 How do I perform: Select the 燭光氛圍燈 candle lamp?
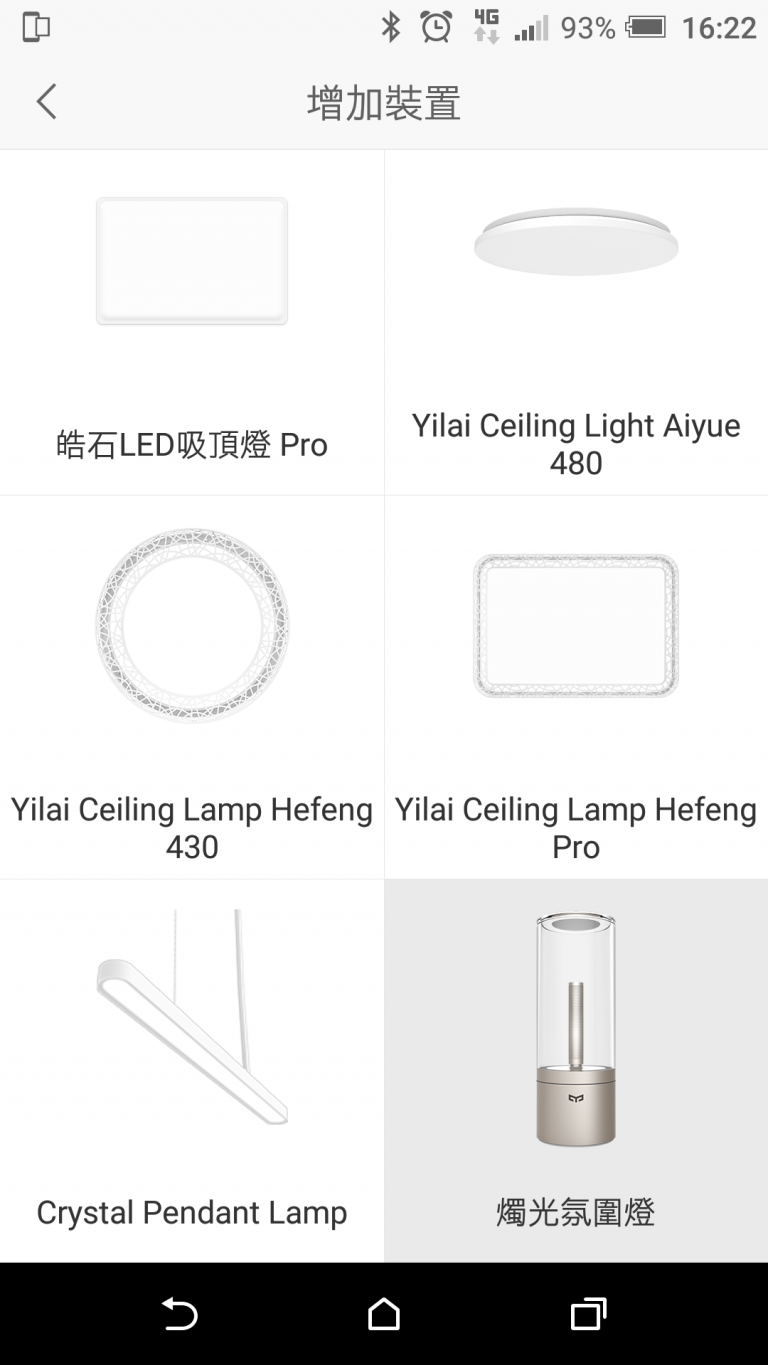coord(576,1071)
